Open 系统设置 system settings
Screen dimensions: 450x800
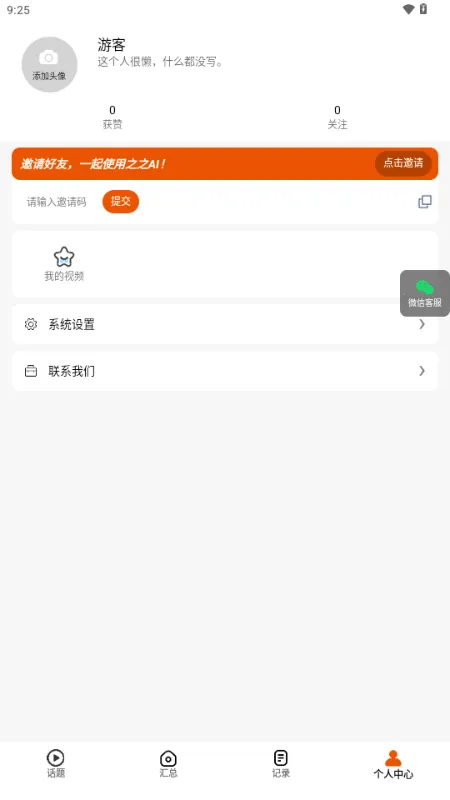point(225,324)
